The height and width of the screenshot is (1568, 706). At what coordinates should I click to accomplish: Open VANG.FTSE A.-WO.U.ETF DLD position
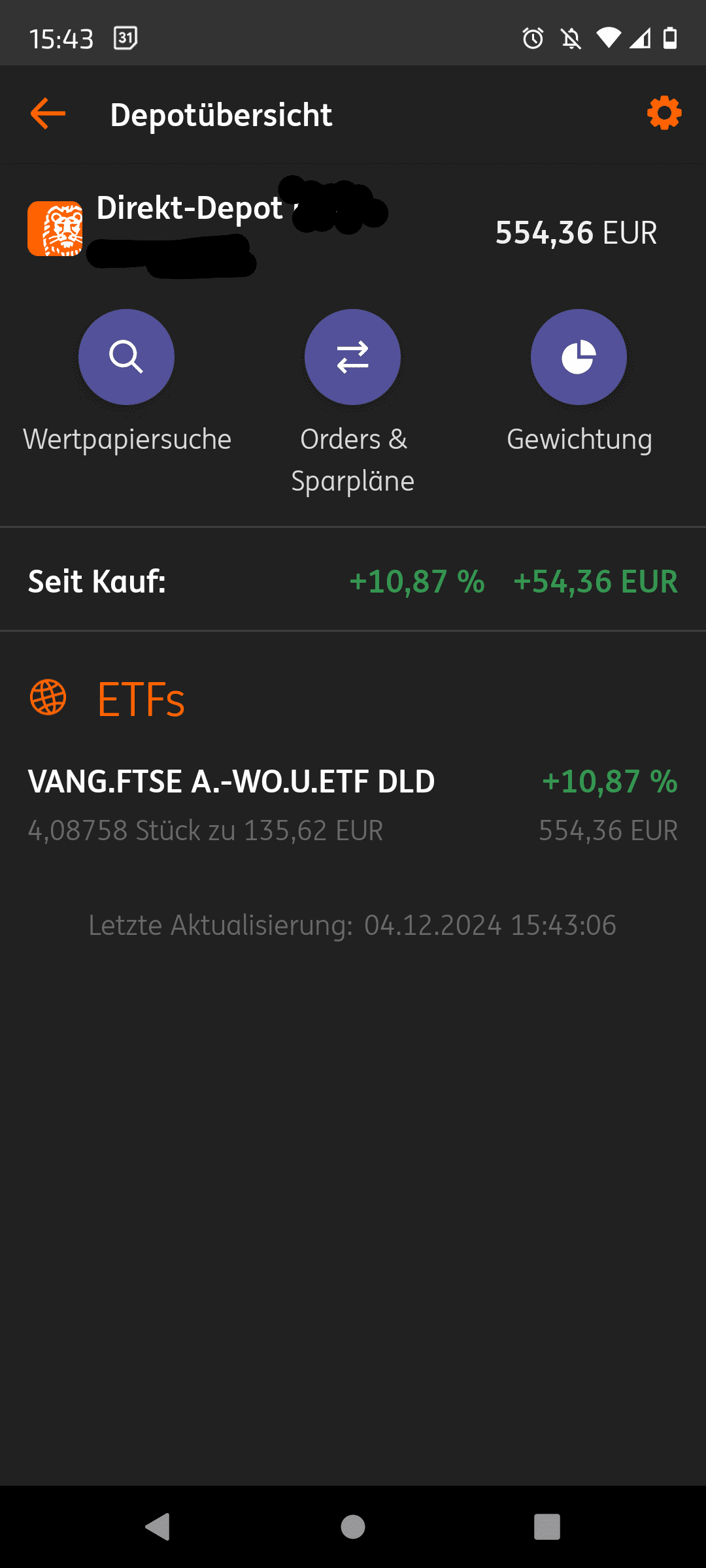click(x=353, y=805)
